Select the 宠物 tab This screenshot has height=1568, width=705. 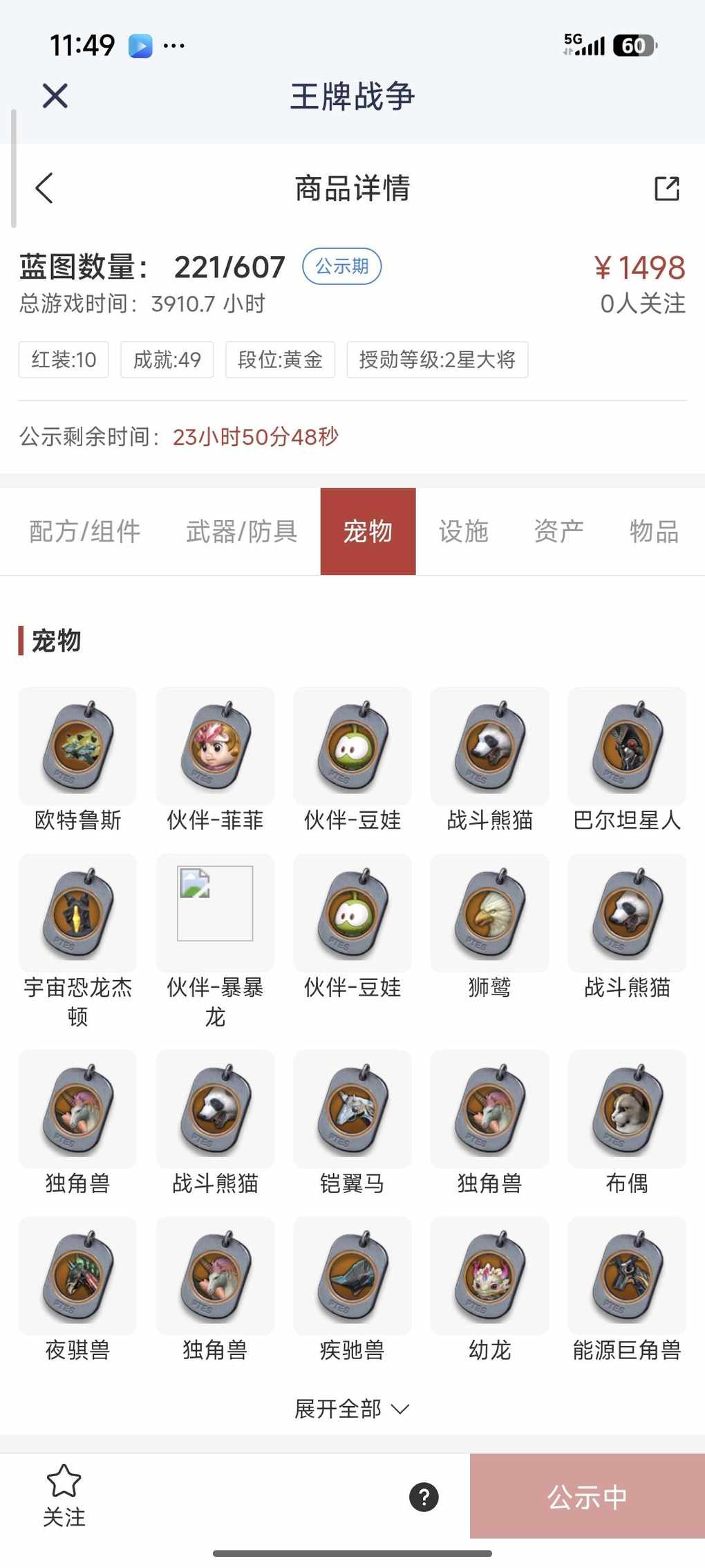pos(368,531)
